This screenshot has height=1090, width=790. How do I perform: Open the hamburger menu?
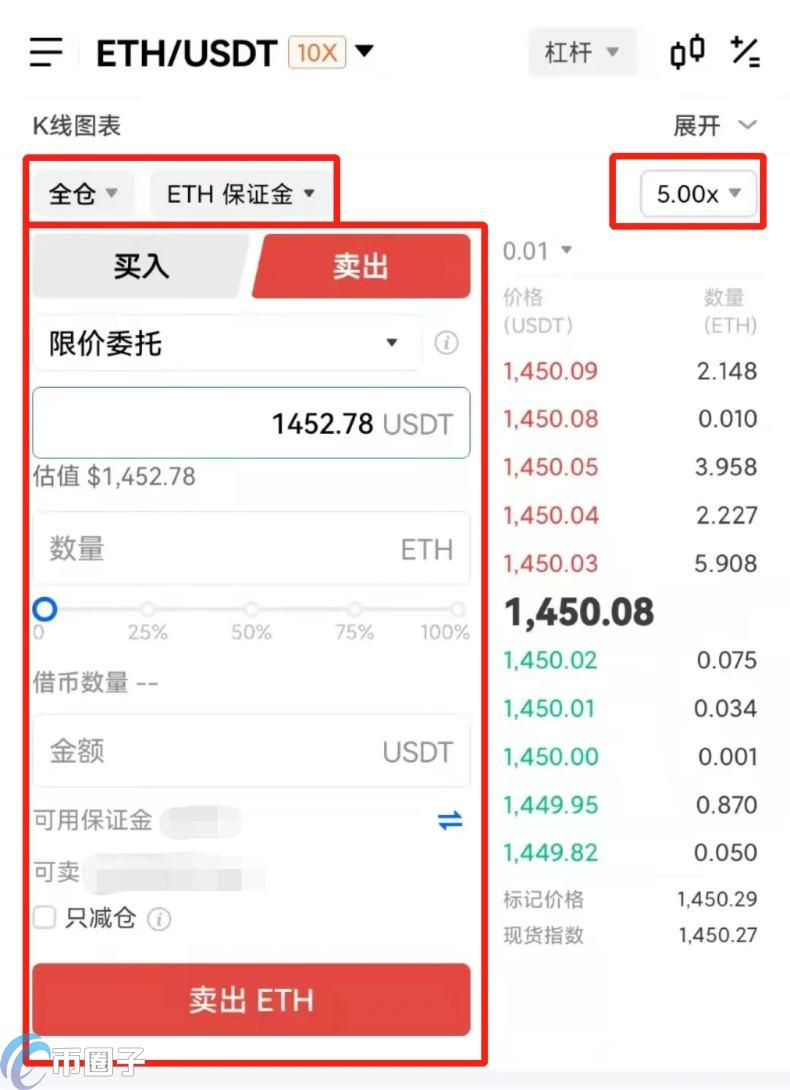46,52
